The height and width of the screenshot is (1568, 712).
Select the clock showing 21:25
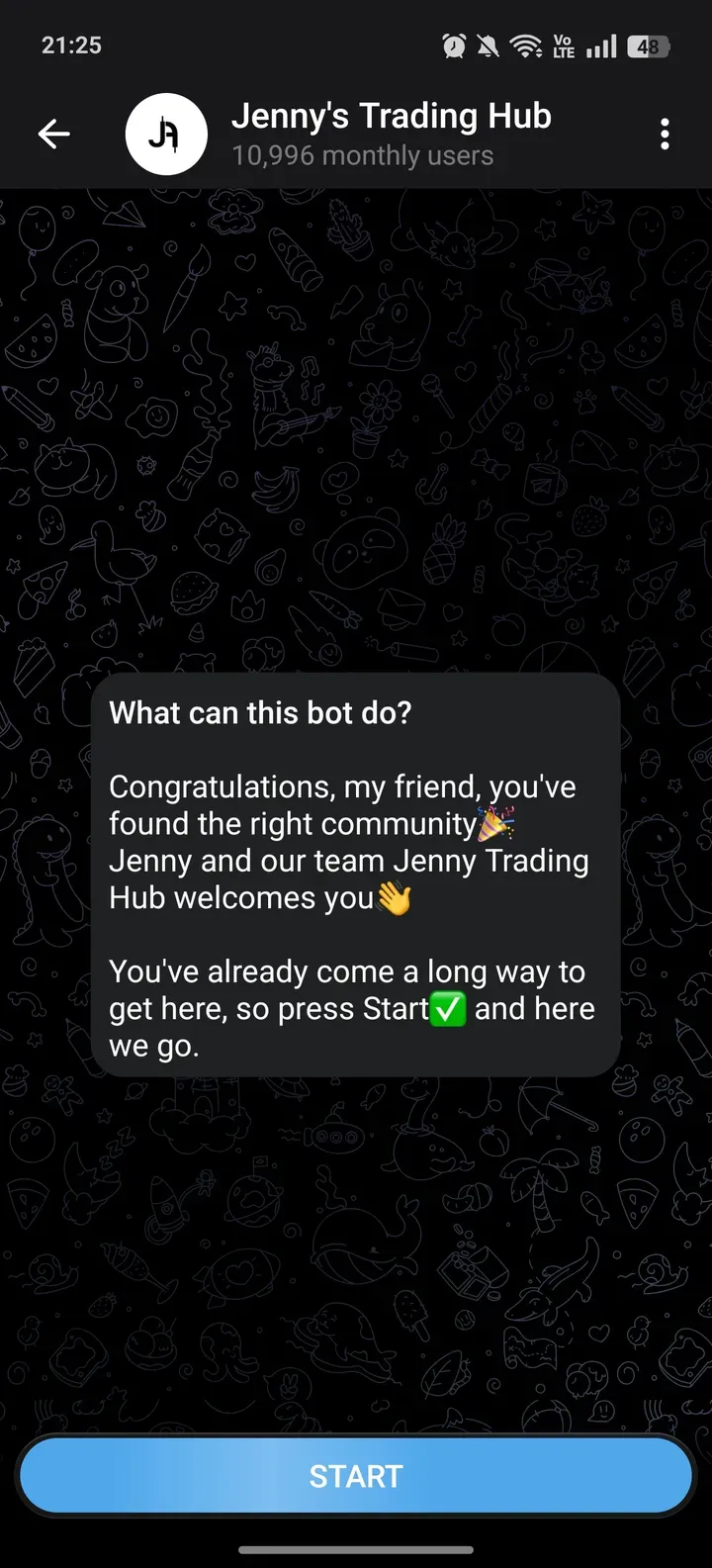tap(69, 45)
